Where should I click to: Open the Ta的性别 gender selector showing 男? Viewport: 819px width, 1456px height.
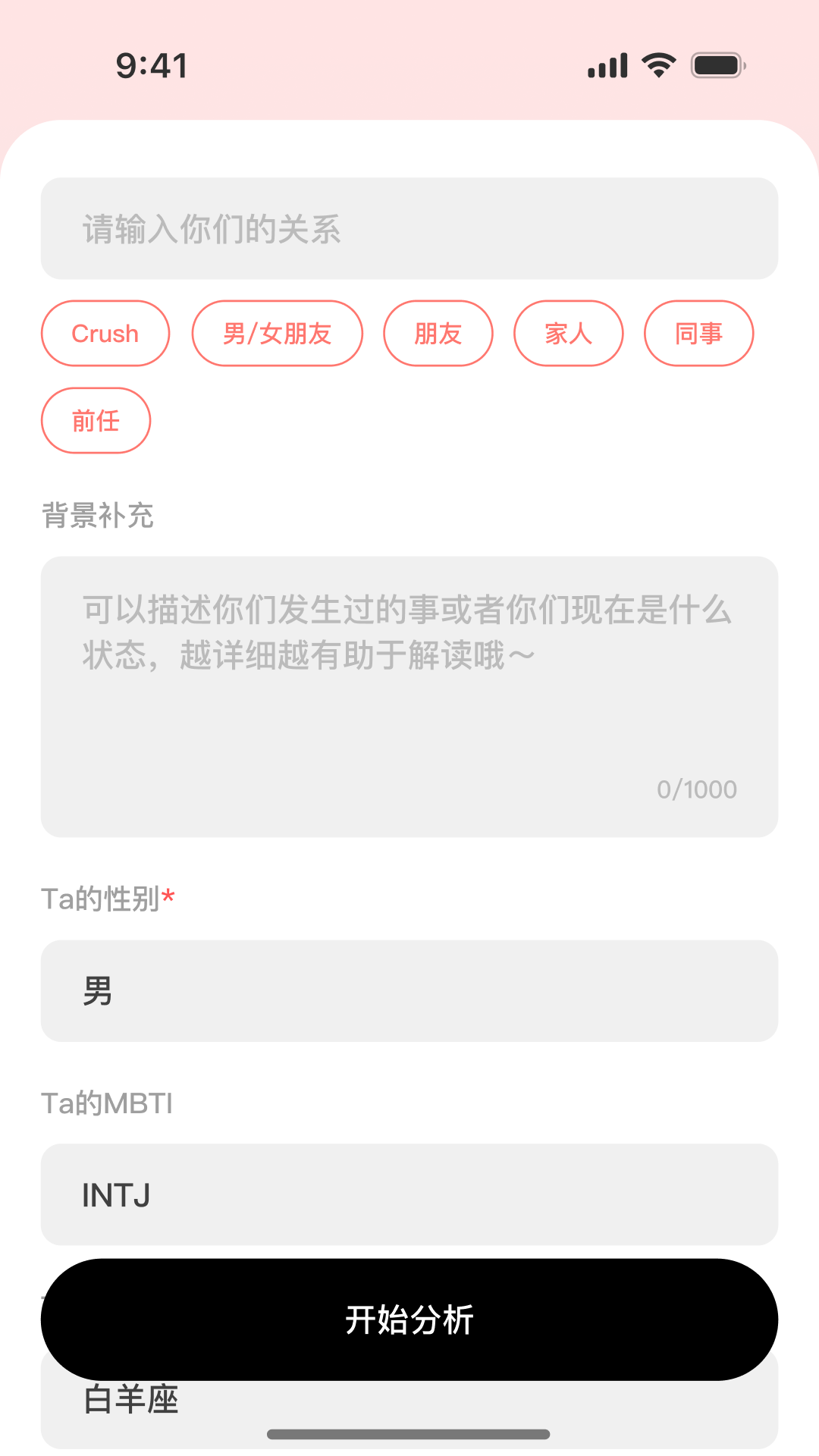[x=409, y=990]
